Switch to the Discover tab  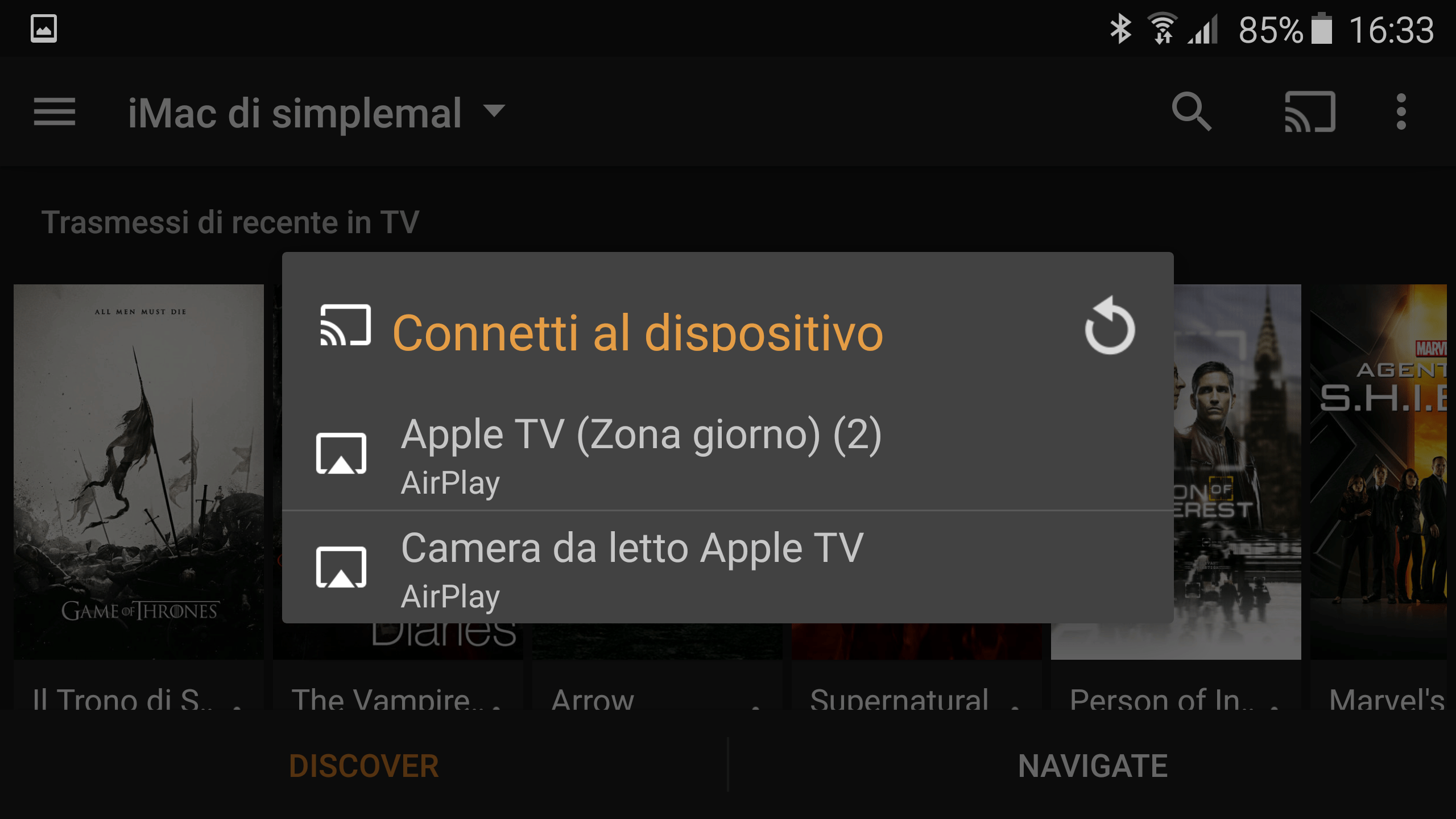click(364, 766)
